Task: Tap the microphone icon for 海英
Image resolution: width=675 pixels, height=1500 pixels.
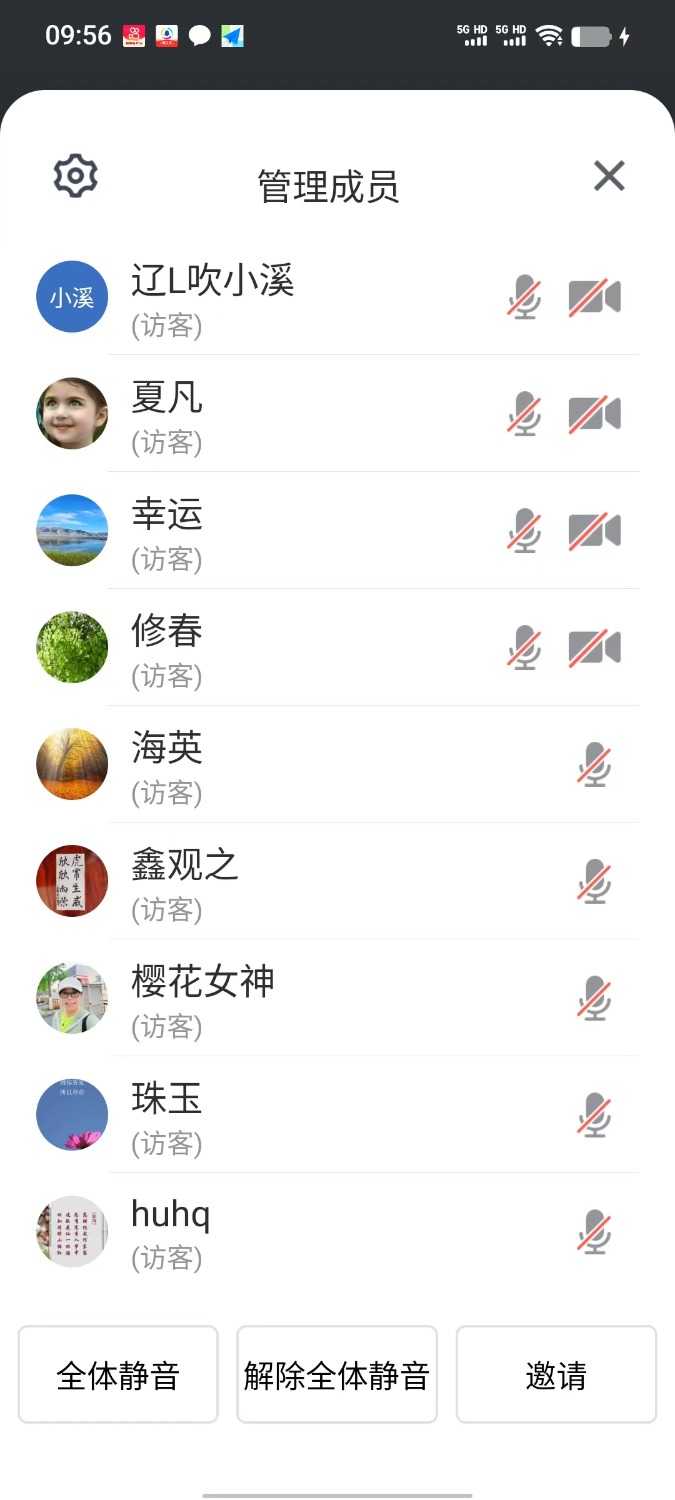Action: pyautogui.click(x=595, y=766)
